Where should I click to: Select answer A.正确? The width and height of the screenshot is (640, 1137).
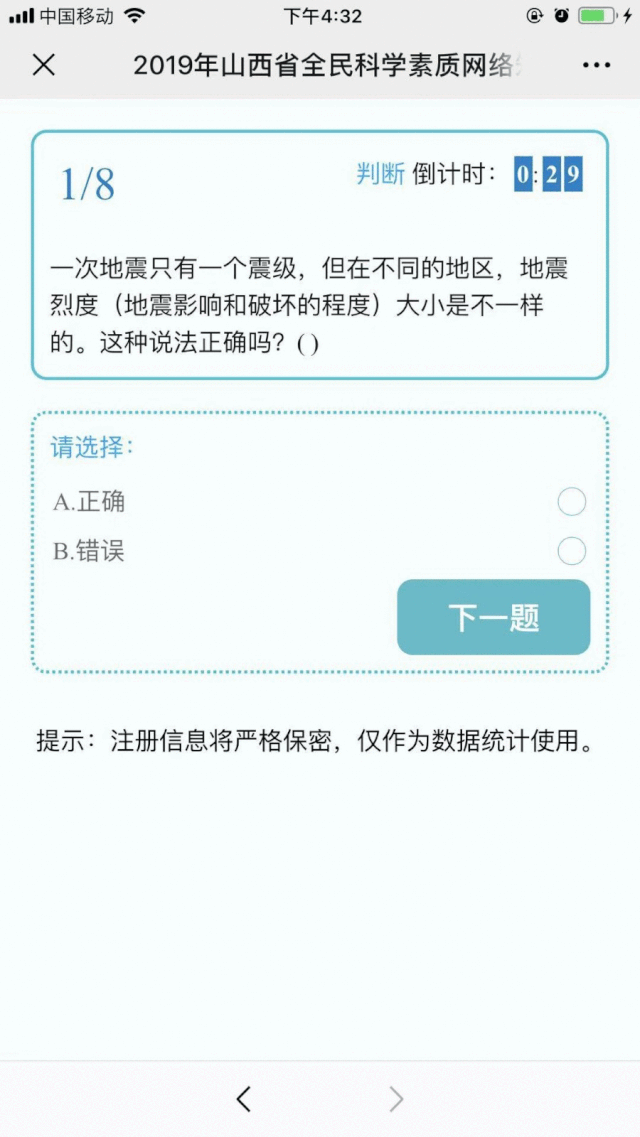pos(571,502)
